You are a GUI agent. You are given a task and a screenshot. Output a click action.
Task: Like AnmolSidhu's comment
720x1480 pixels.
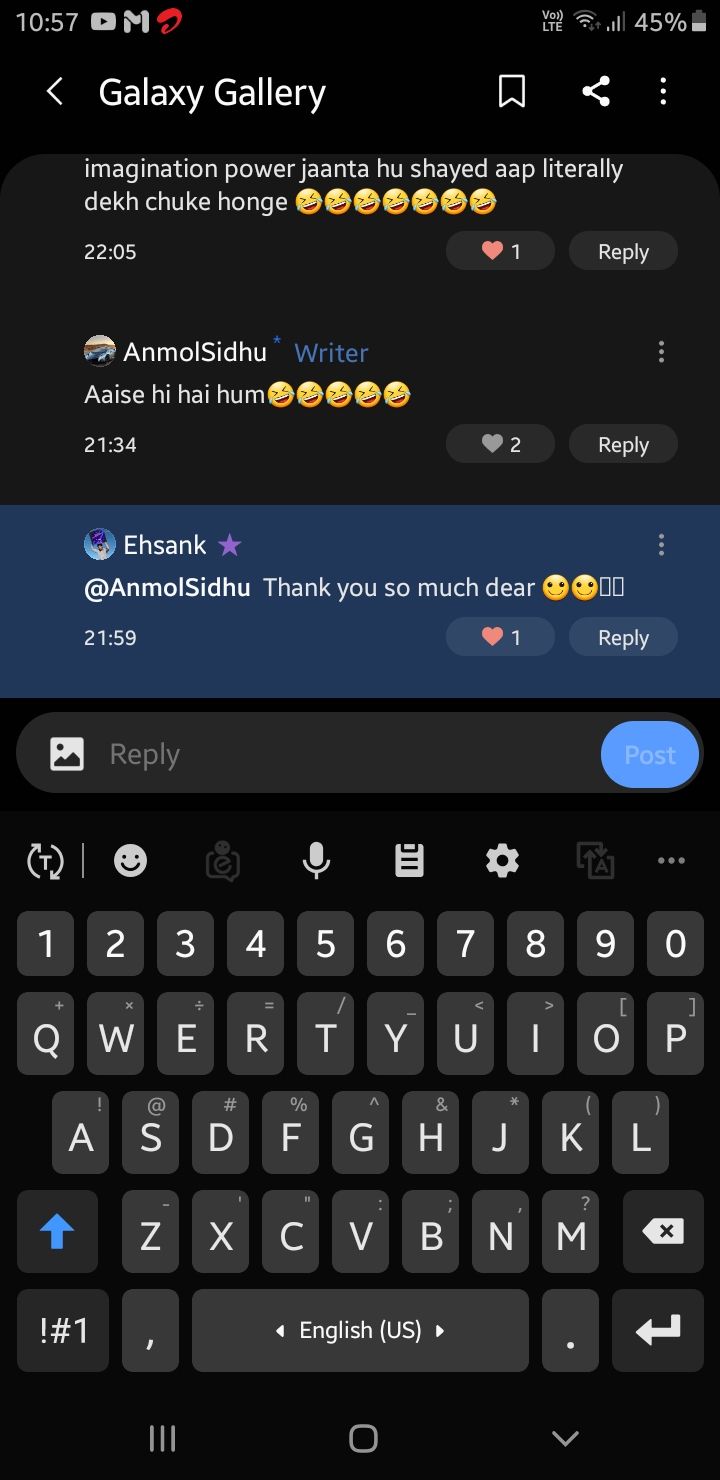pos(500,444)
